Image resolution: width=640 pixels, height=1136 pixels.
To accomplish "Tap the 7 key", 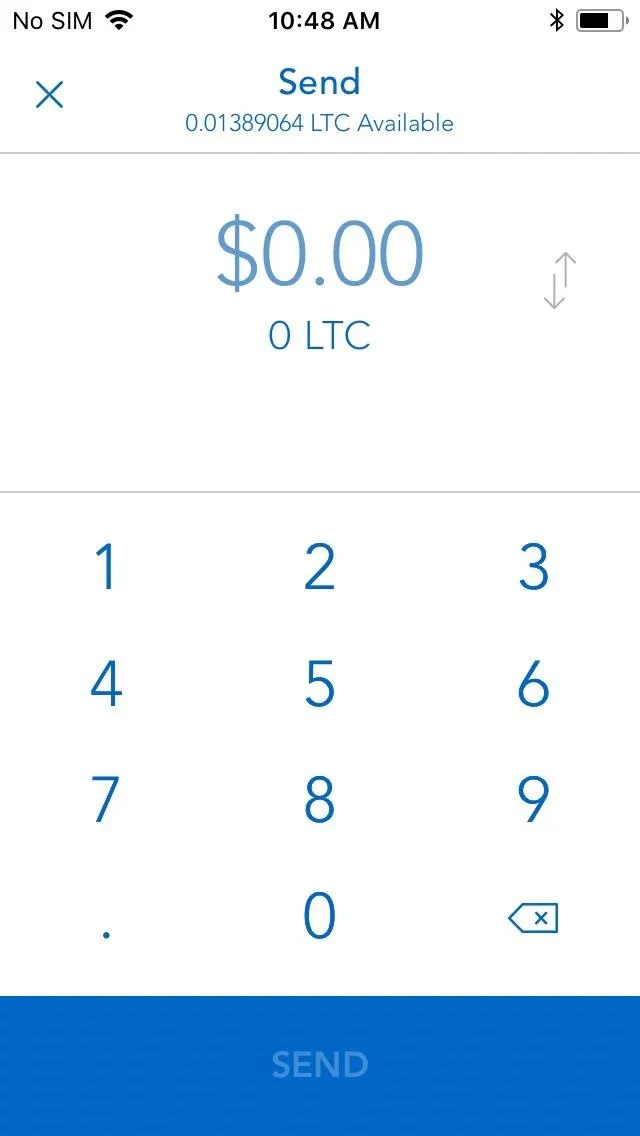I will 107,800.
